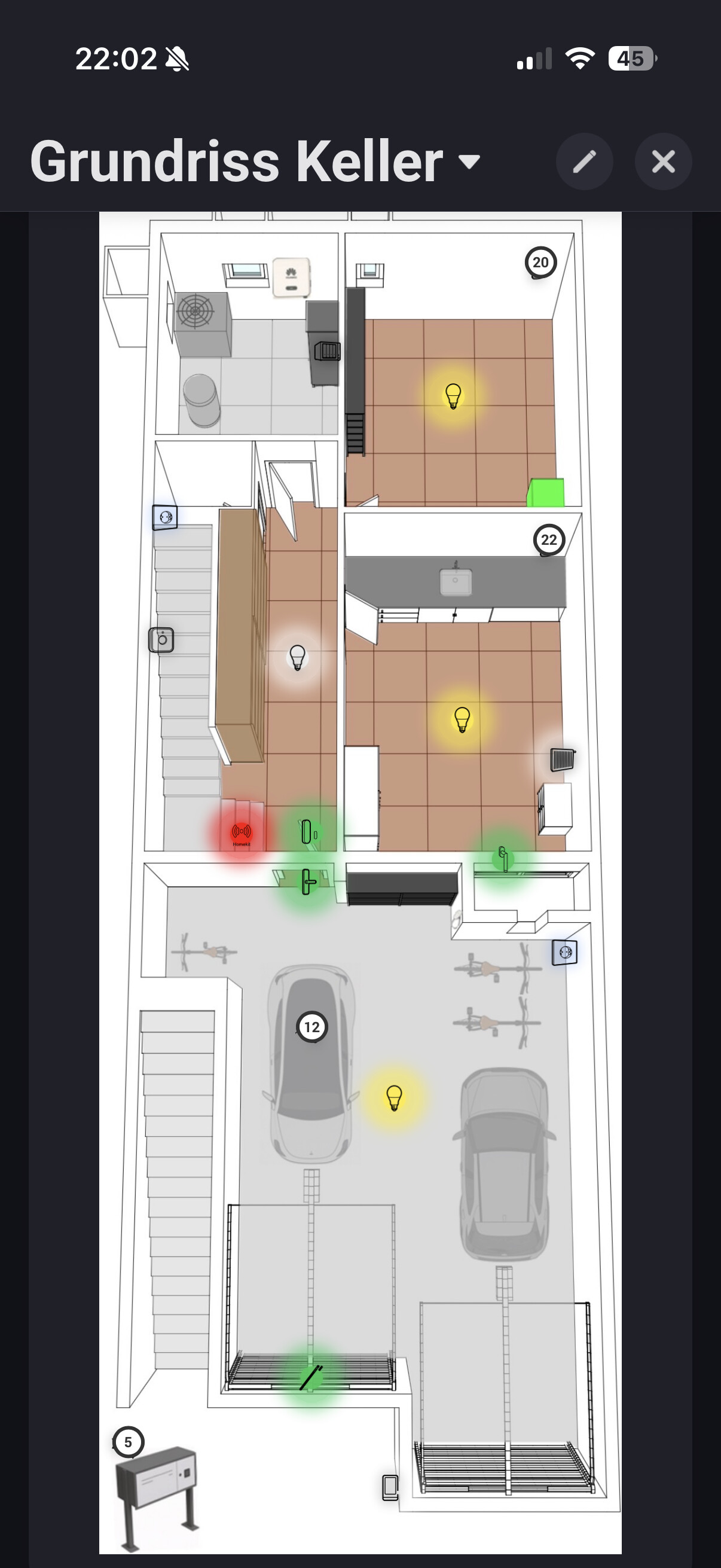This screenshot has height=1568, width=721.
Task: Open the red HomeKit alarm icon
Action: click(241, 833)
